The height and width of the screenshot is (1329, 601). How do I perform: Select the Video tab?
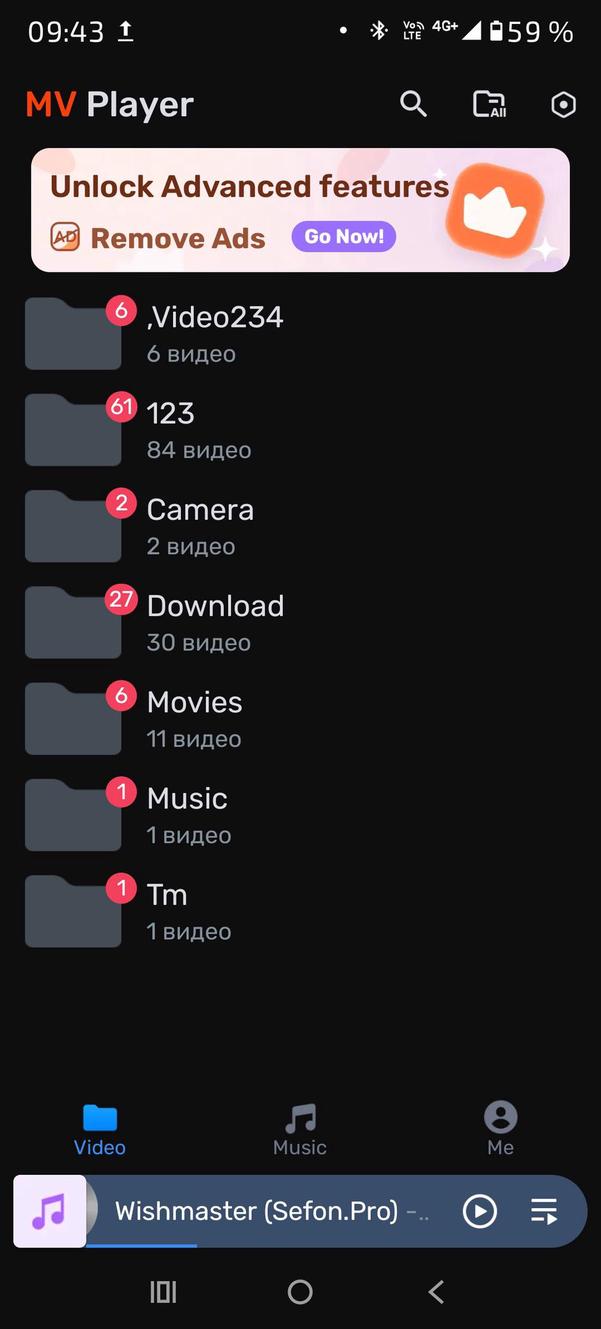(100, 1130)
